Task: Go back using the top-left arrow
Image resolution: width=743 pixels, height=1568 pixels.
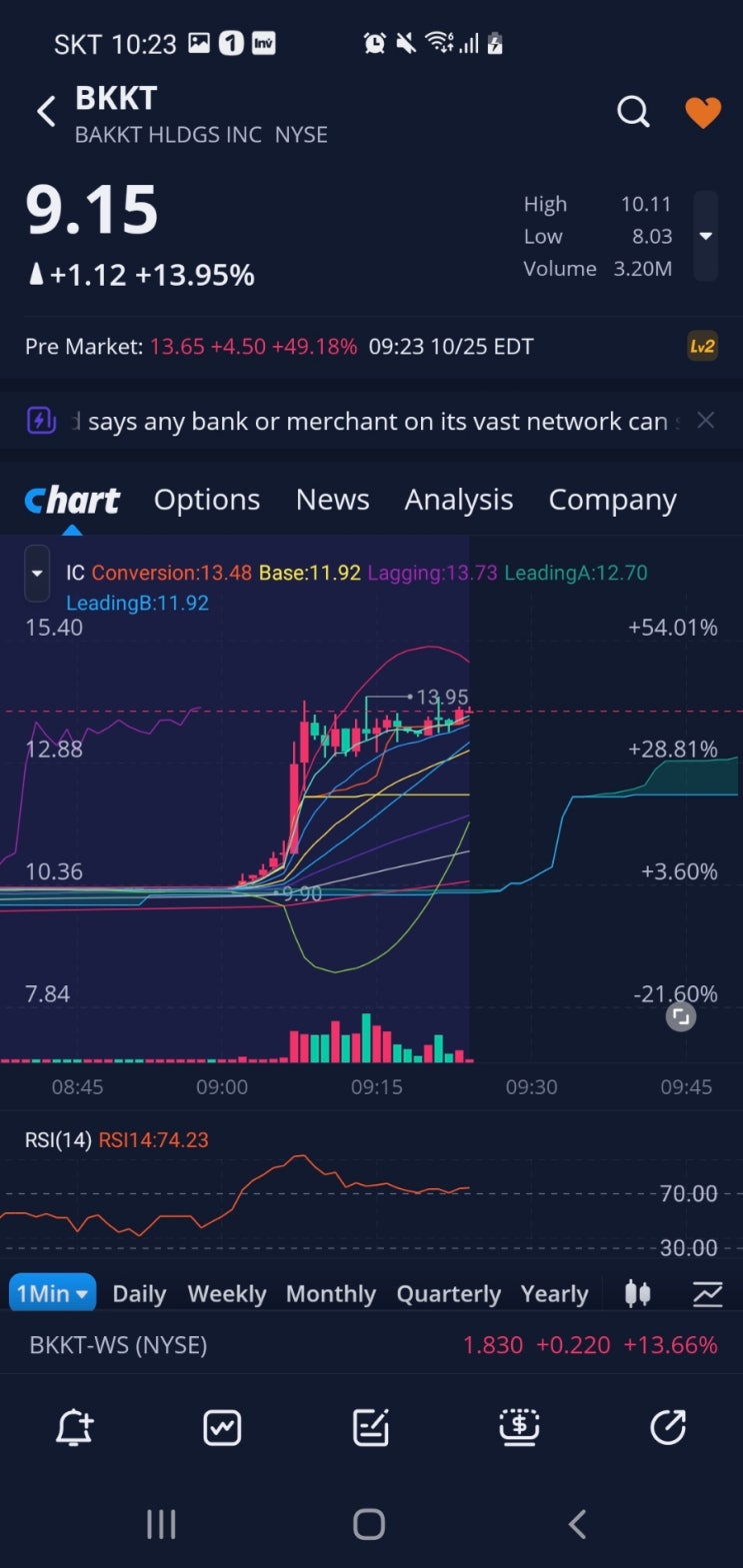Action: (x=46, y=112)
